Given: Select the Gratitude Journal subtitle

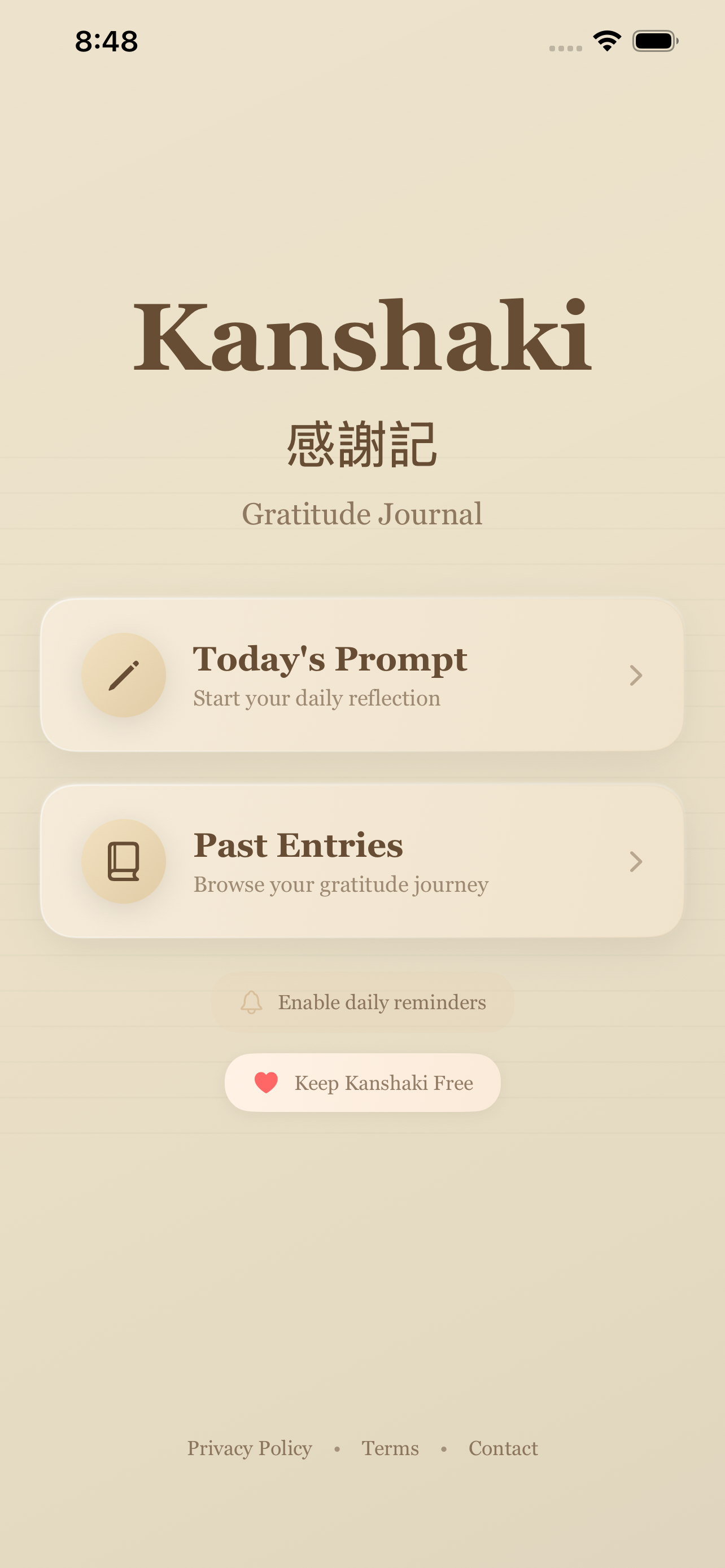Looking at the screenshot, I should pyautogui.click(x=362, y=513).
